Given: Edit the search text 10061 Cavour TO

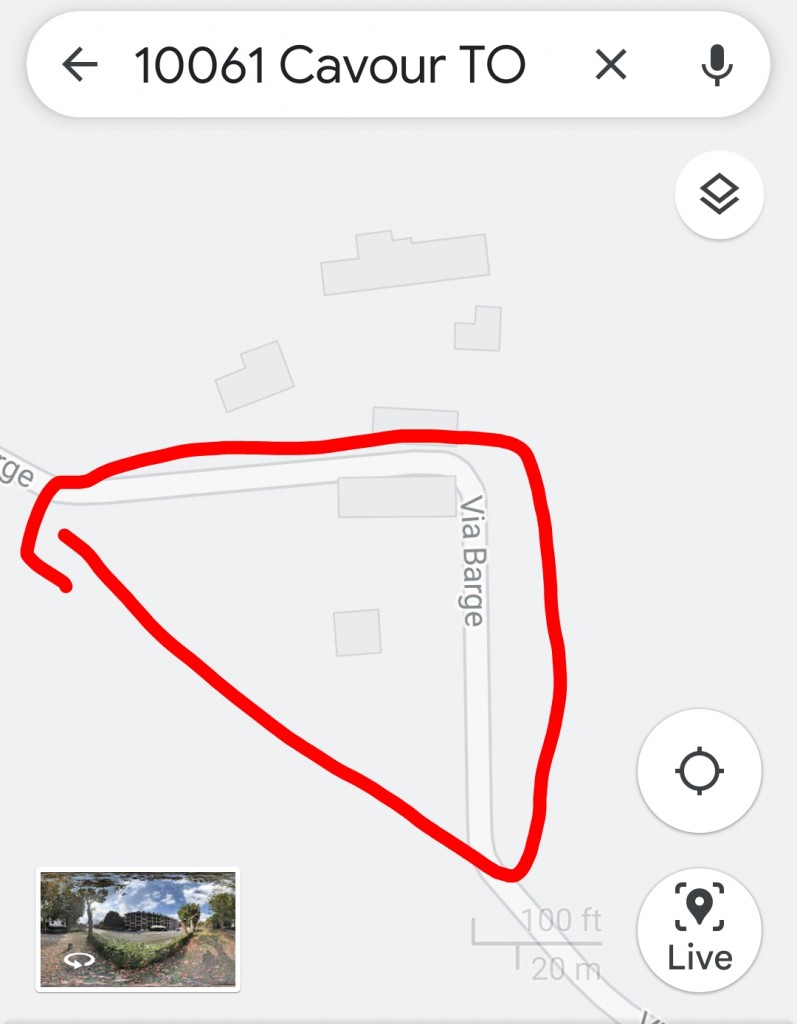Looking at the screenshot, I should [330, 65].
